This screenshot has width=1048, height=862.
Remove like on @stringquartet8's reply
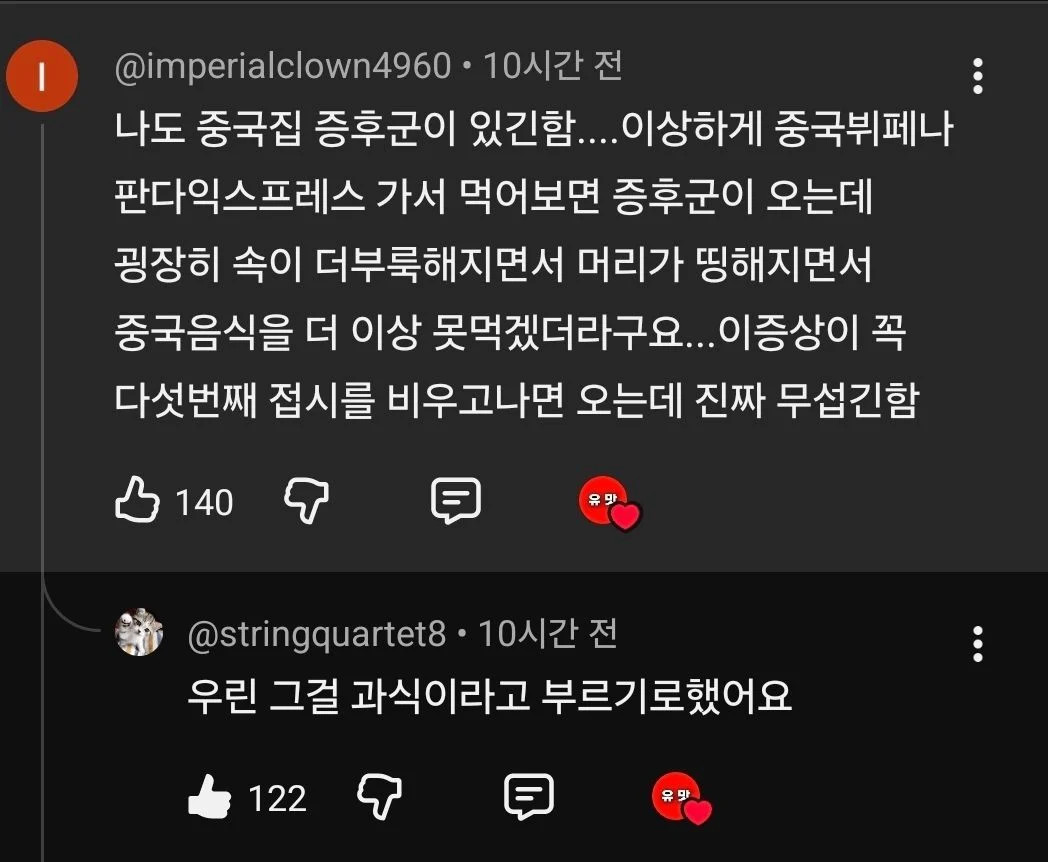tap(209, 797)
